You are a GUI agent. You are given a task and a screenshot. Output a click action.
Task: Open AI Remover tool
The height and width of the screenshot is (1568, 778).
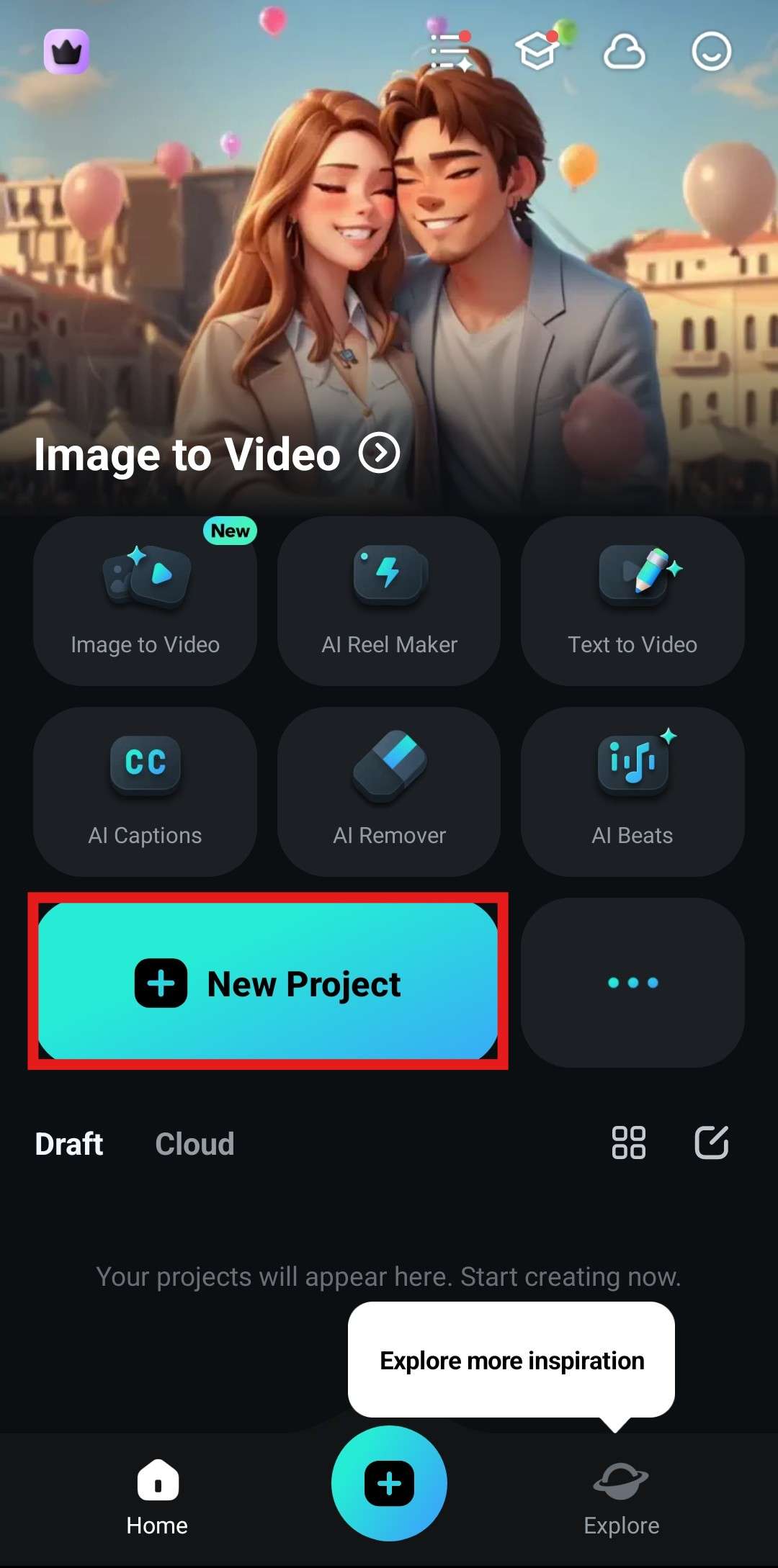point(389,791)
